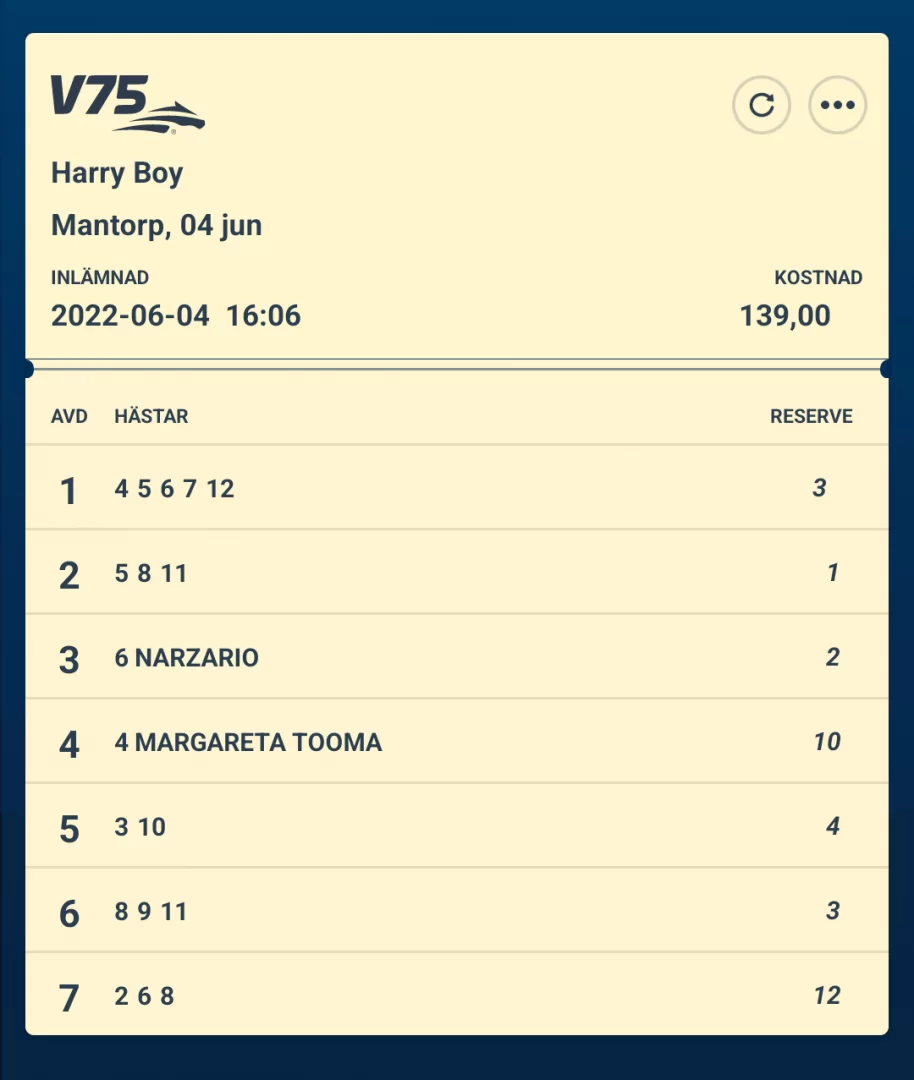Screen dimensions: 914x1080
Task: Select the AVD column header
Action: point(69,417)
